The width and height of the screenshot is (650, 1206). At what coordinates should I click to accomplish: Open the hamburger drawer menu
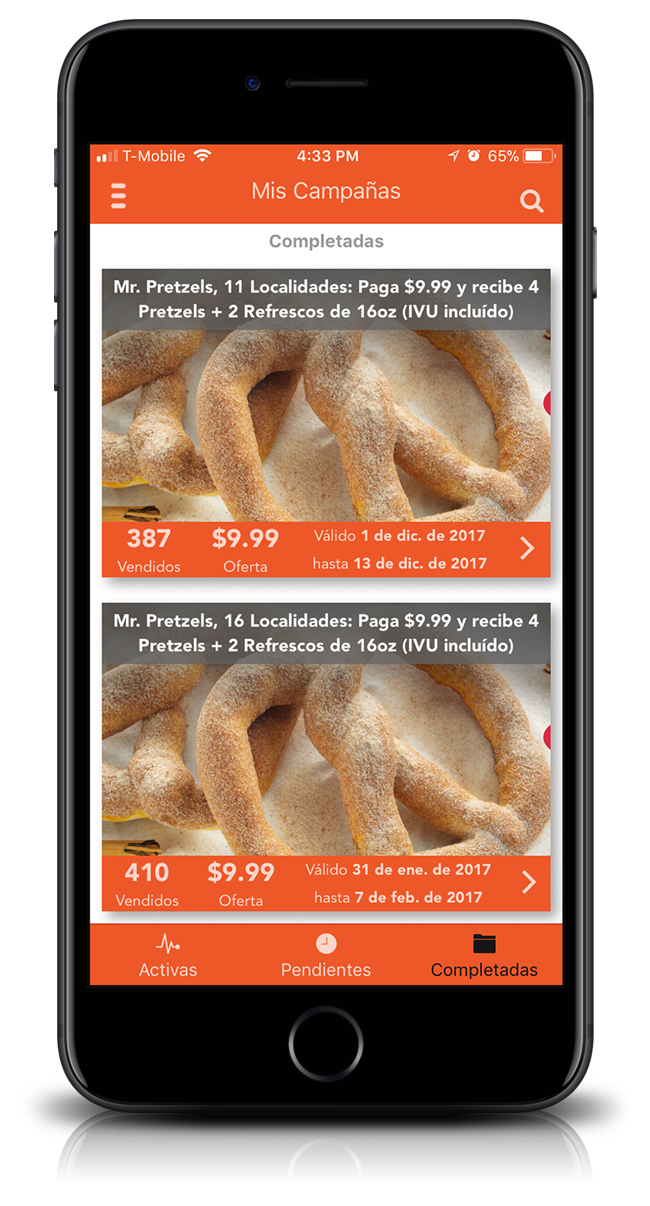[x=118, y=196]
